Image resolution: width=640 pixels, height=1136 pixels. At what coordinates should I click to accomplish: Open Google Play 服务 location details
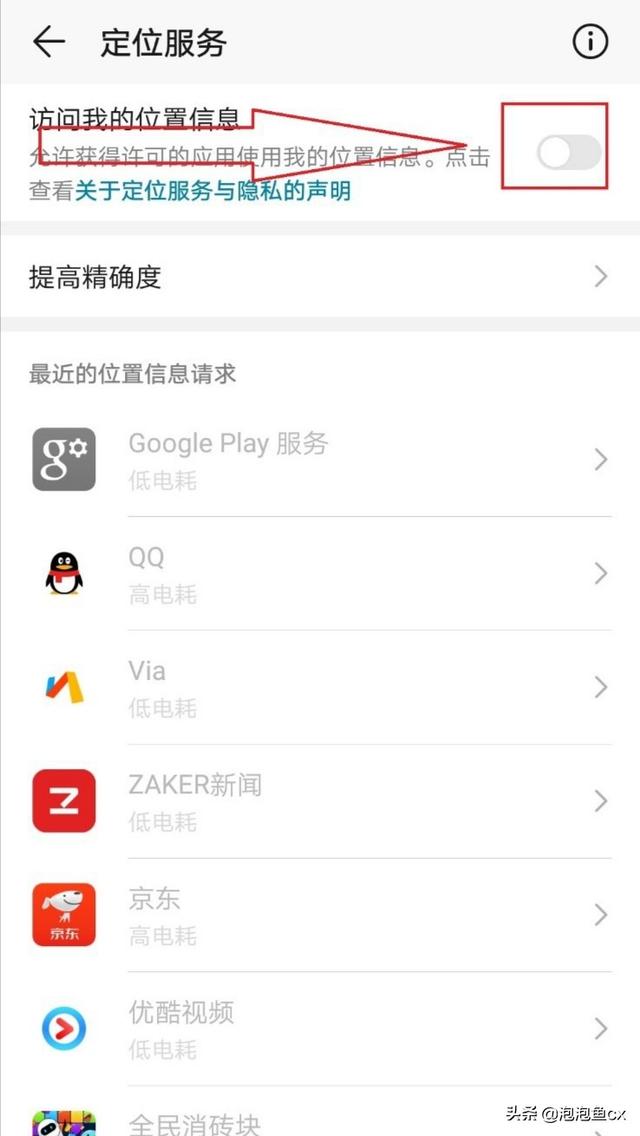[320, 459]
